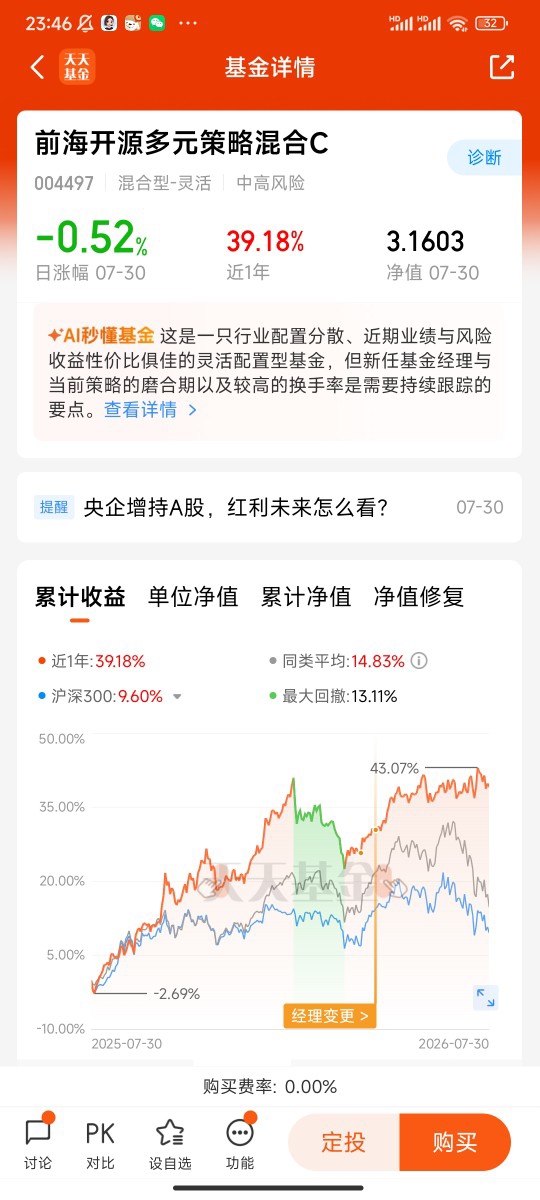
Task: Select the 累计收益 tab
Action: (80, 597)
